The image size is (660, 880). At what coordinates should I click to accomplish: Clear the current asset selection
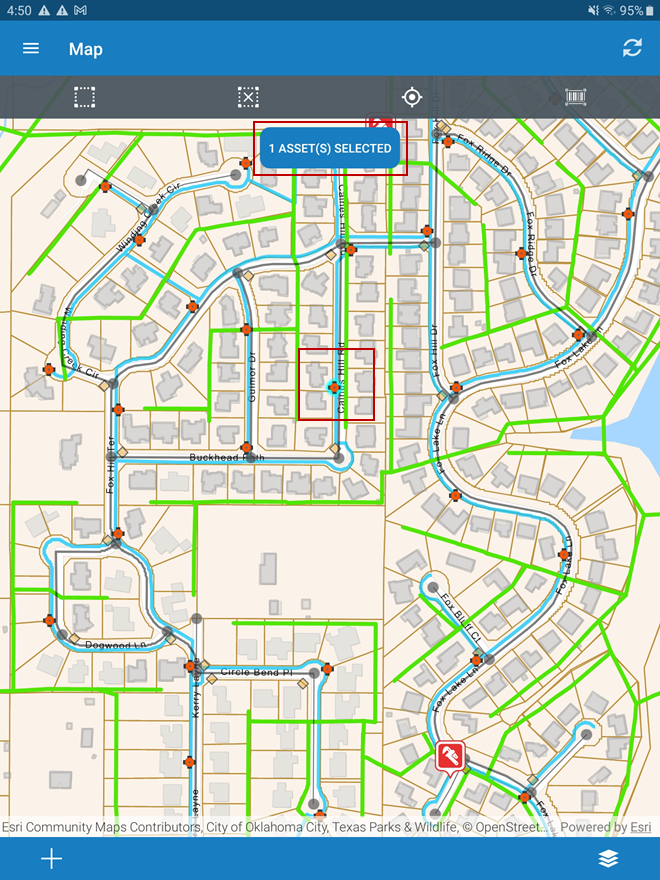point(248,97)
